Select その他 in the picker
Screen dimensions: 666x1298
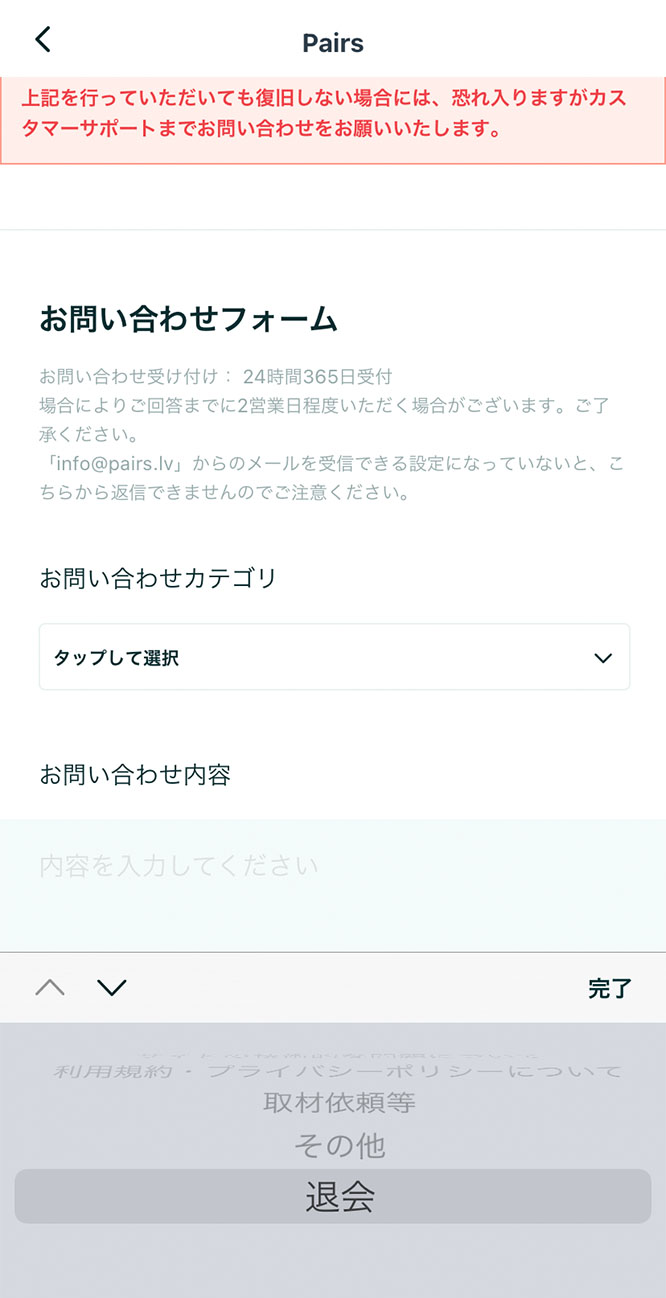pyautogui.click(x=339, y=1145)
